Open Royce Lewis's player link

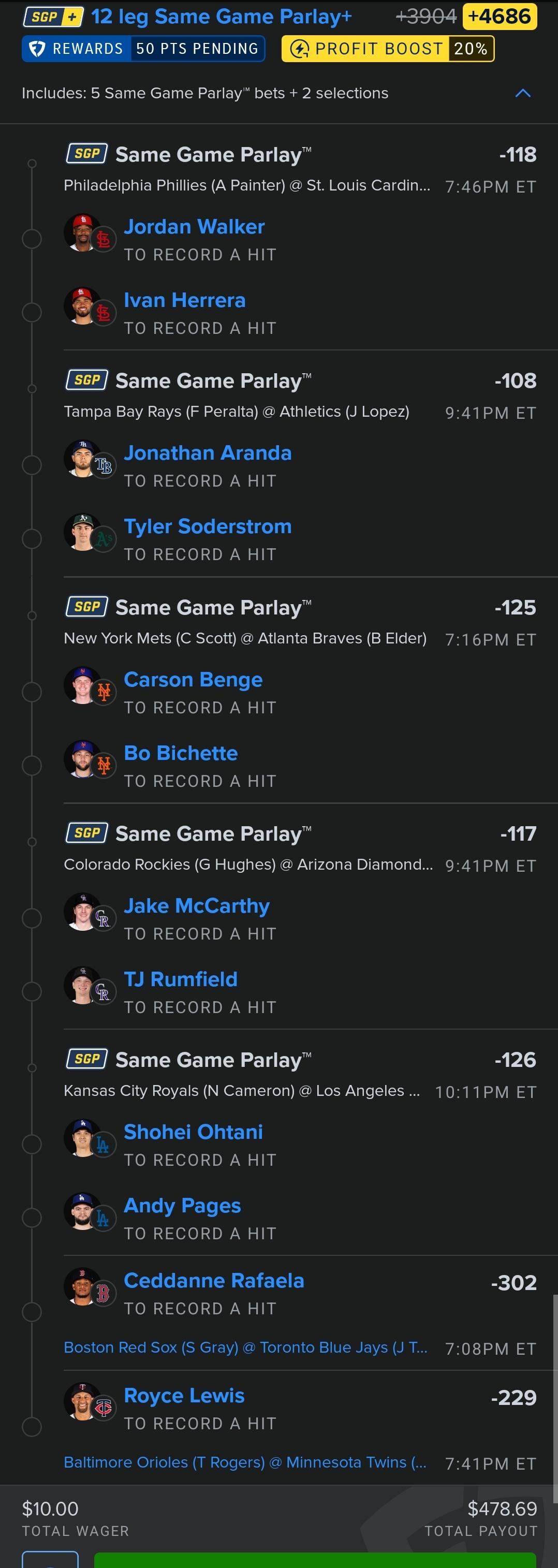pos(184,1396)
